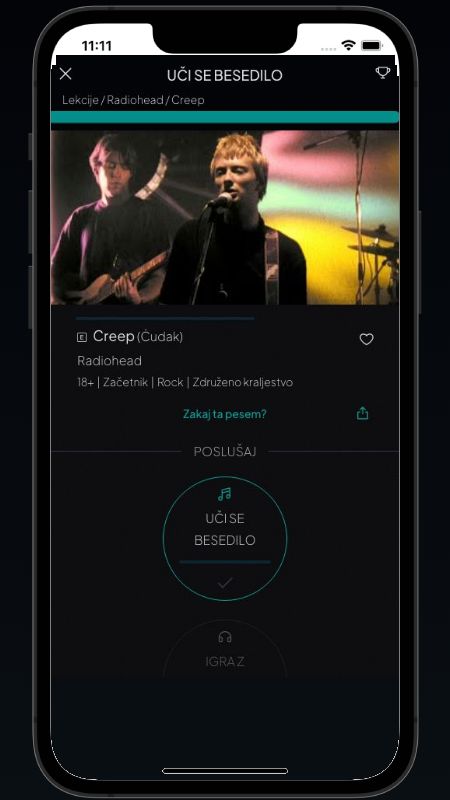Open the trophy achievements icon
The image size is (450, 800).
(382, 72)
